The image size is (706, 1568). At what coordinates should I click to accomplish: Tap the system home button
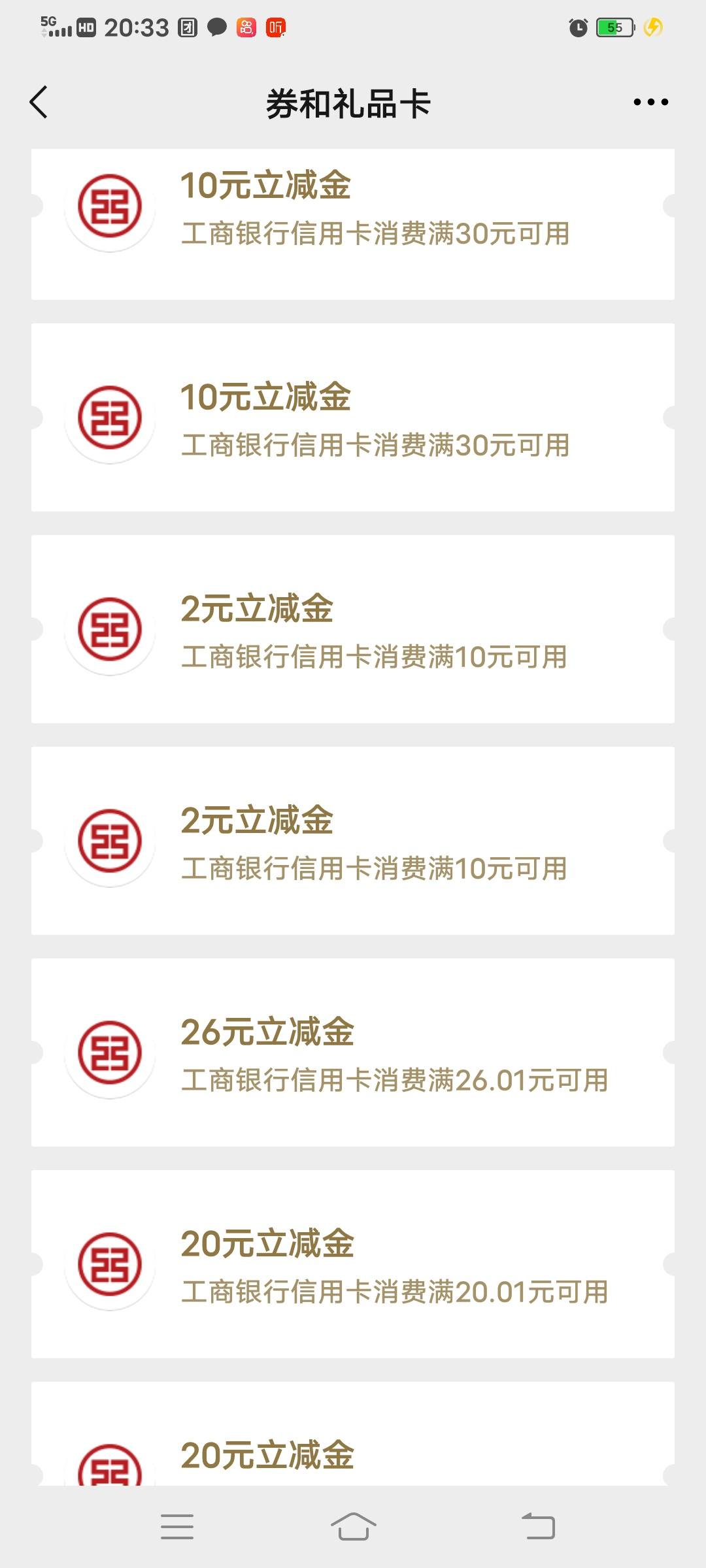click(353, 1526)
